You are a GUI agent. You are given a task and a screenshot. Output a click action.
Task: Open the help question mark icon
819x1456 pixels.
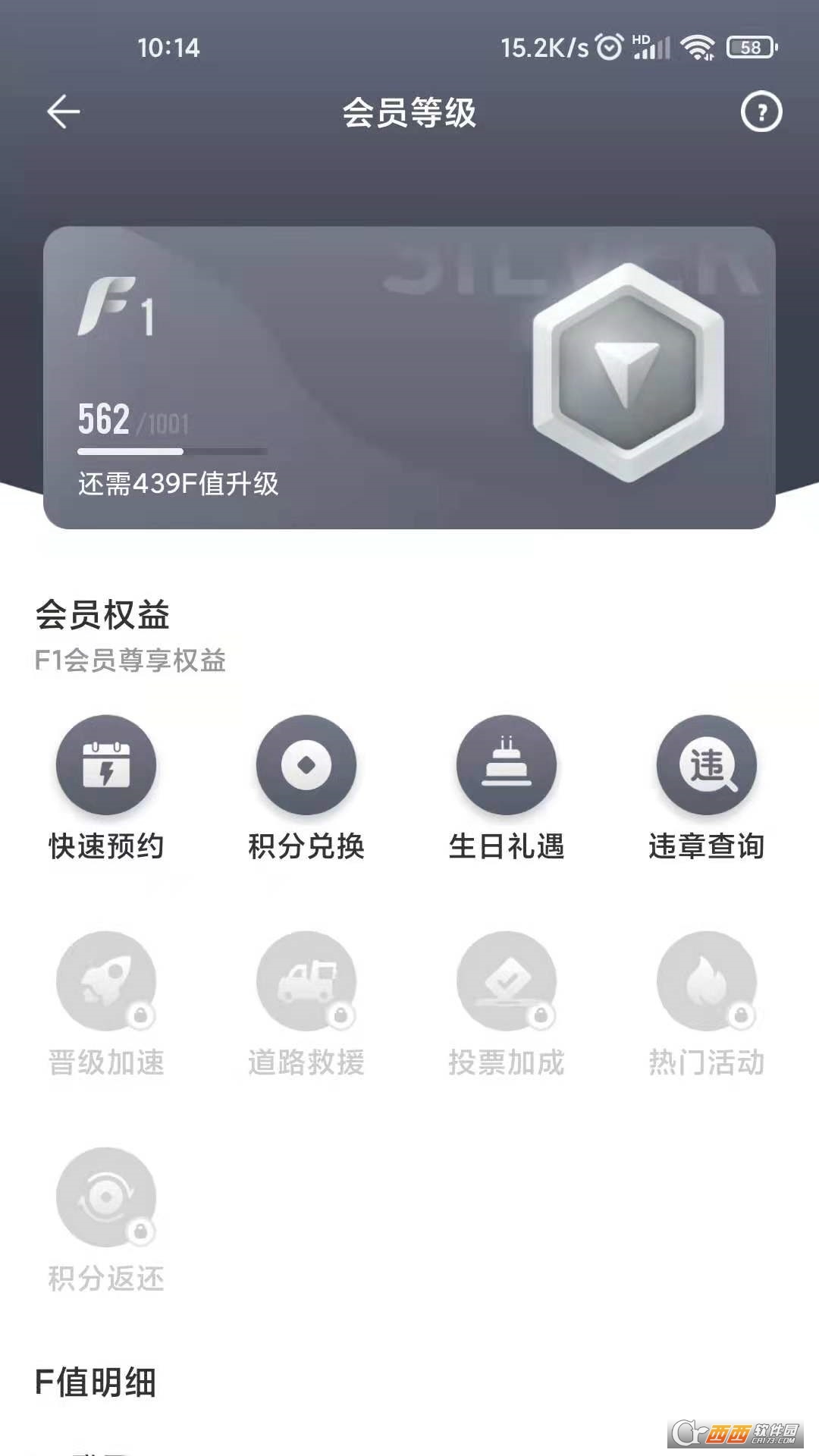(761, 112)
